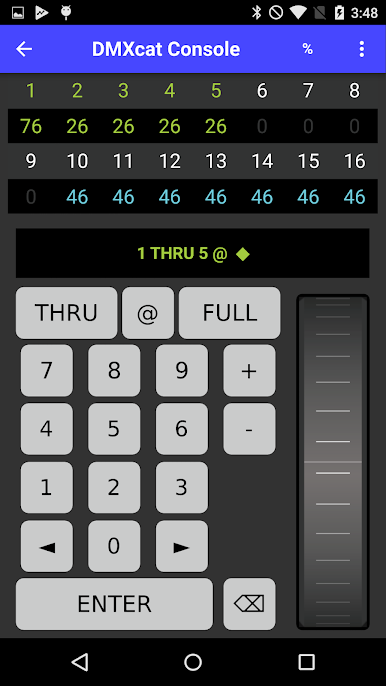
Task: Enter digit 1 on the keypad
Action: 47,487
